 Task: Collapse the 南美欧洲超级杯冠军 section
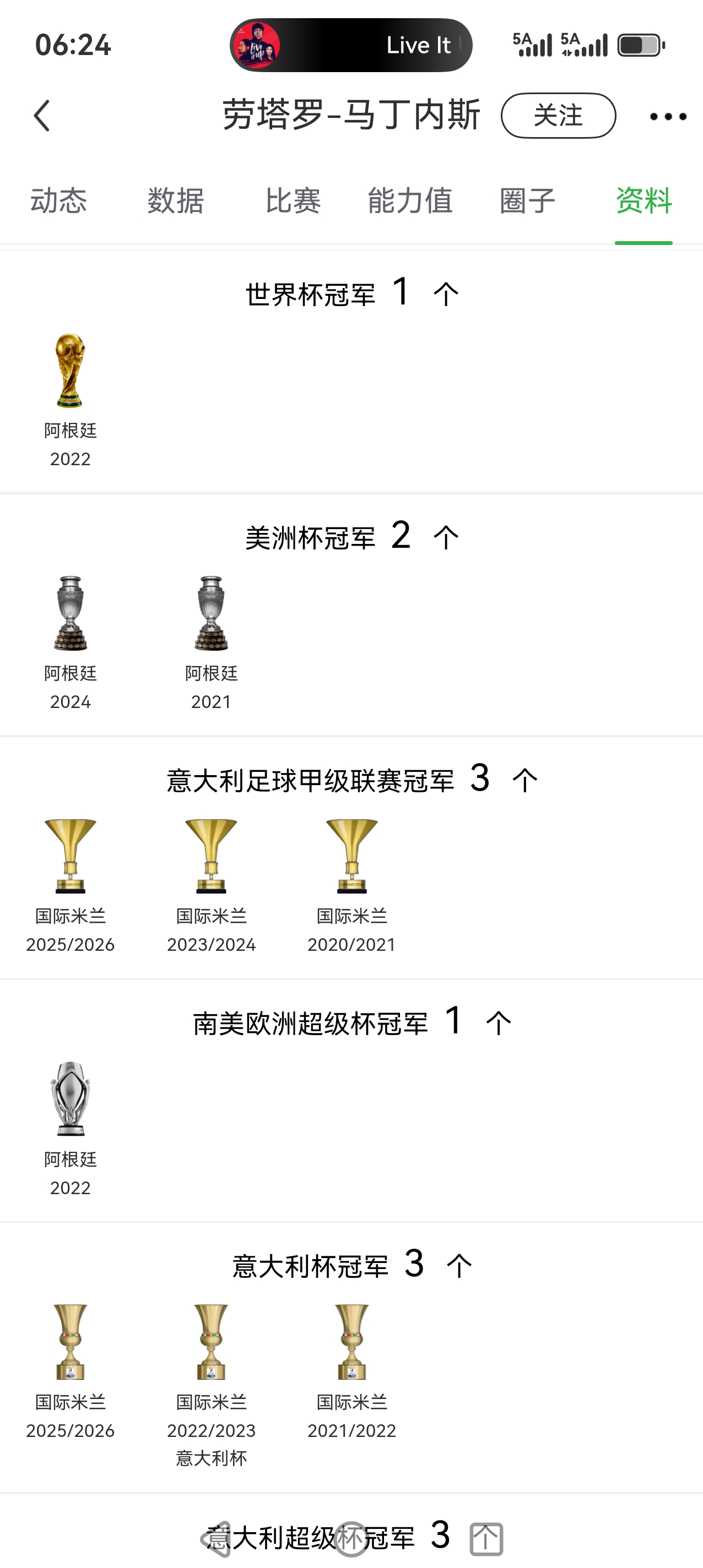(x=498, y=1022)
